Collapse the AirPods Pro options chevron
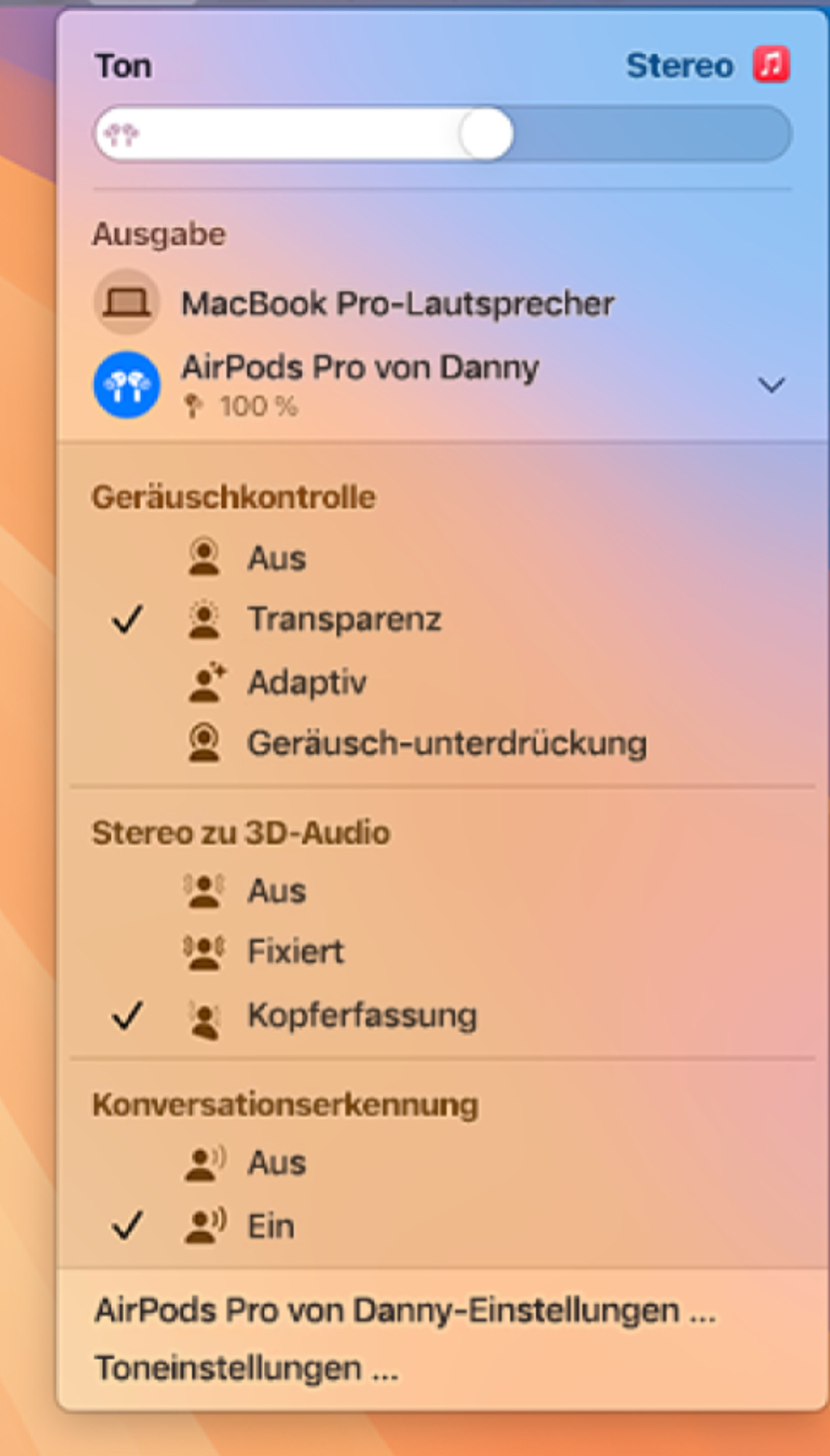Viewport: 830px width, 1456px height. [771, 385]
